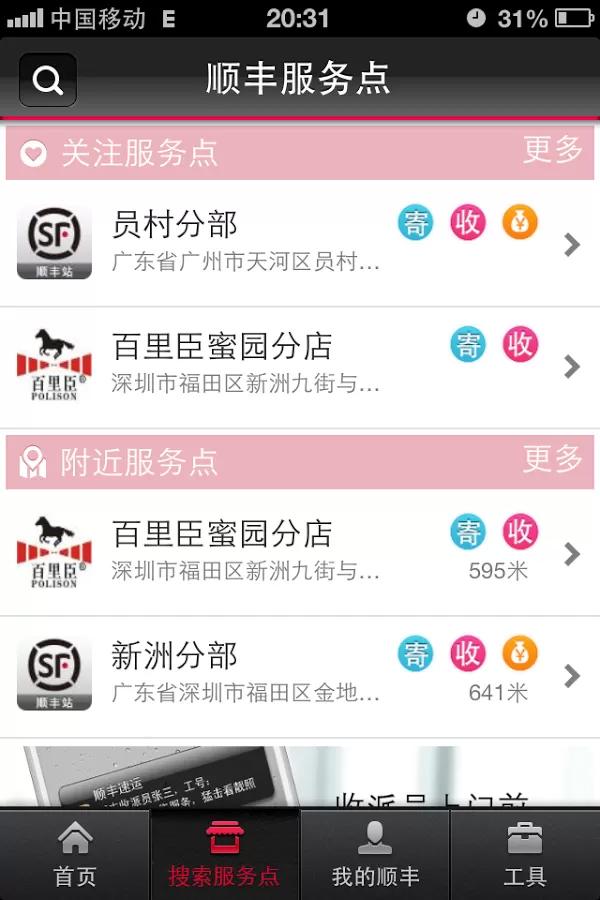600x900 pixels.
Task: Tap 更多 in the 关注服务点 section
Action: pos(552,150)
